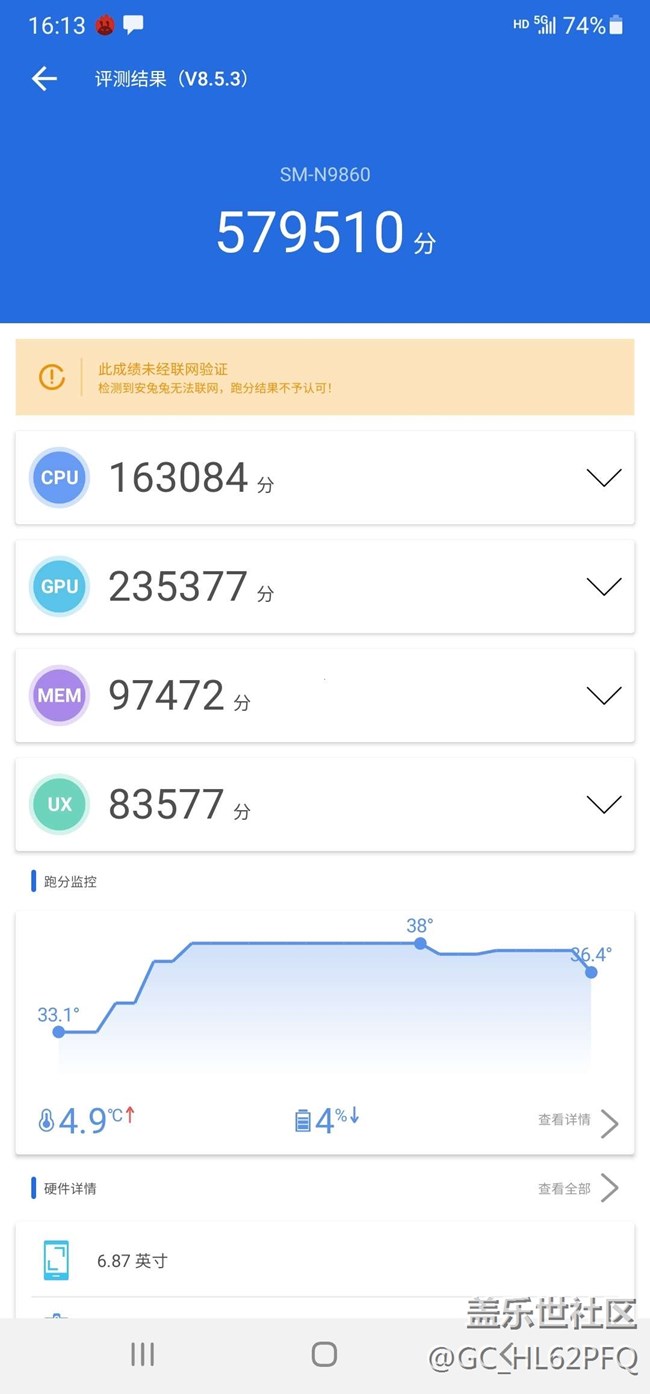
Task: Expand the CPU score details
Action: (603, 478)
